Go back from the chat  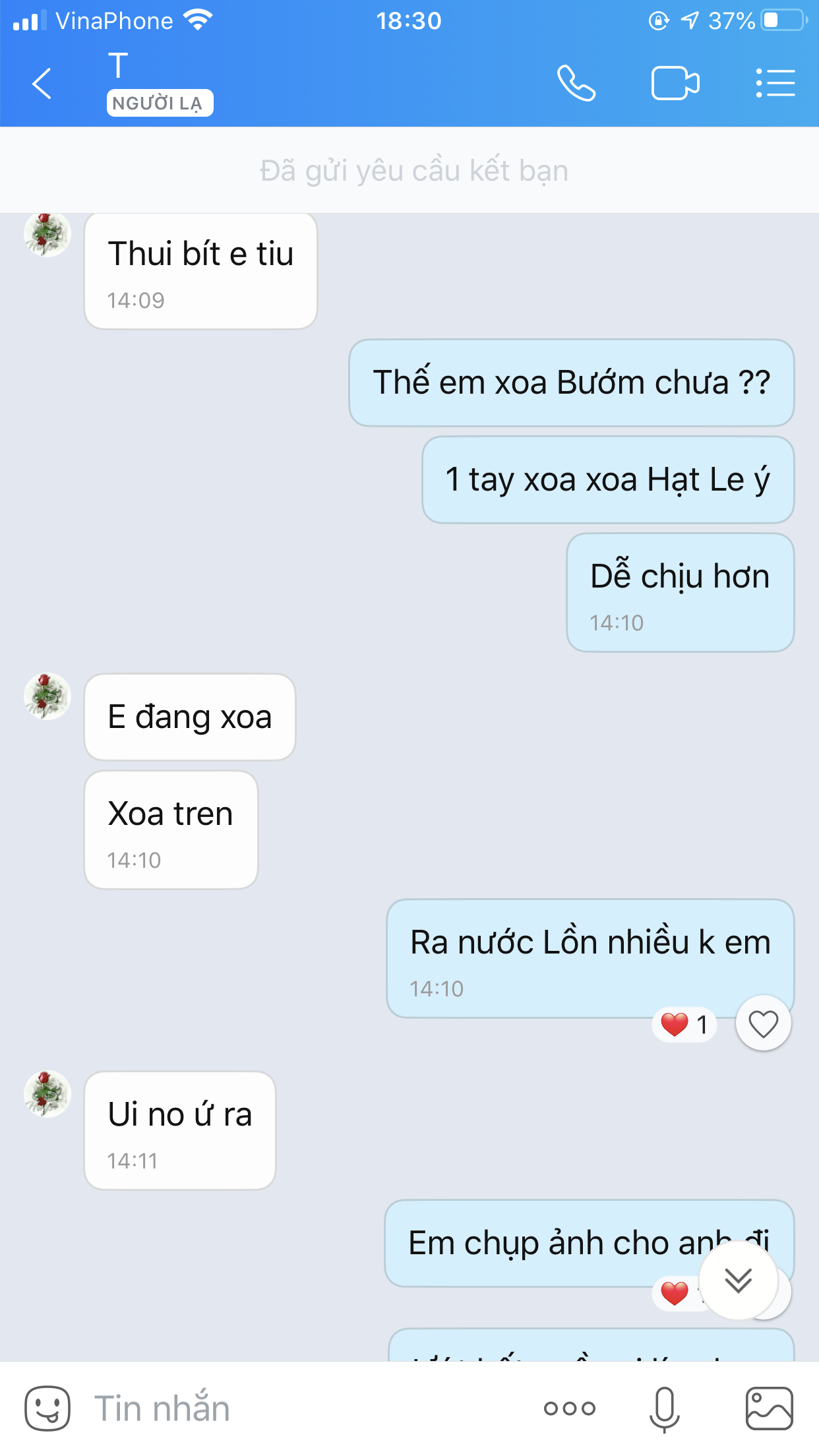point(42,84)
